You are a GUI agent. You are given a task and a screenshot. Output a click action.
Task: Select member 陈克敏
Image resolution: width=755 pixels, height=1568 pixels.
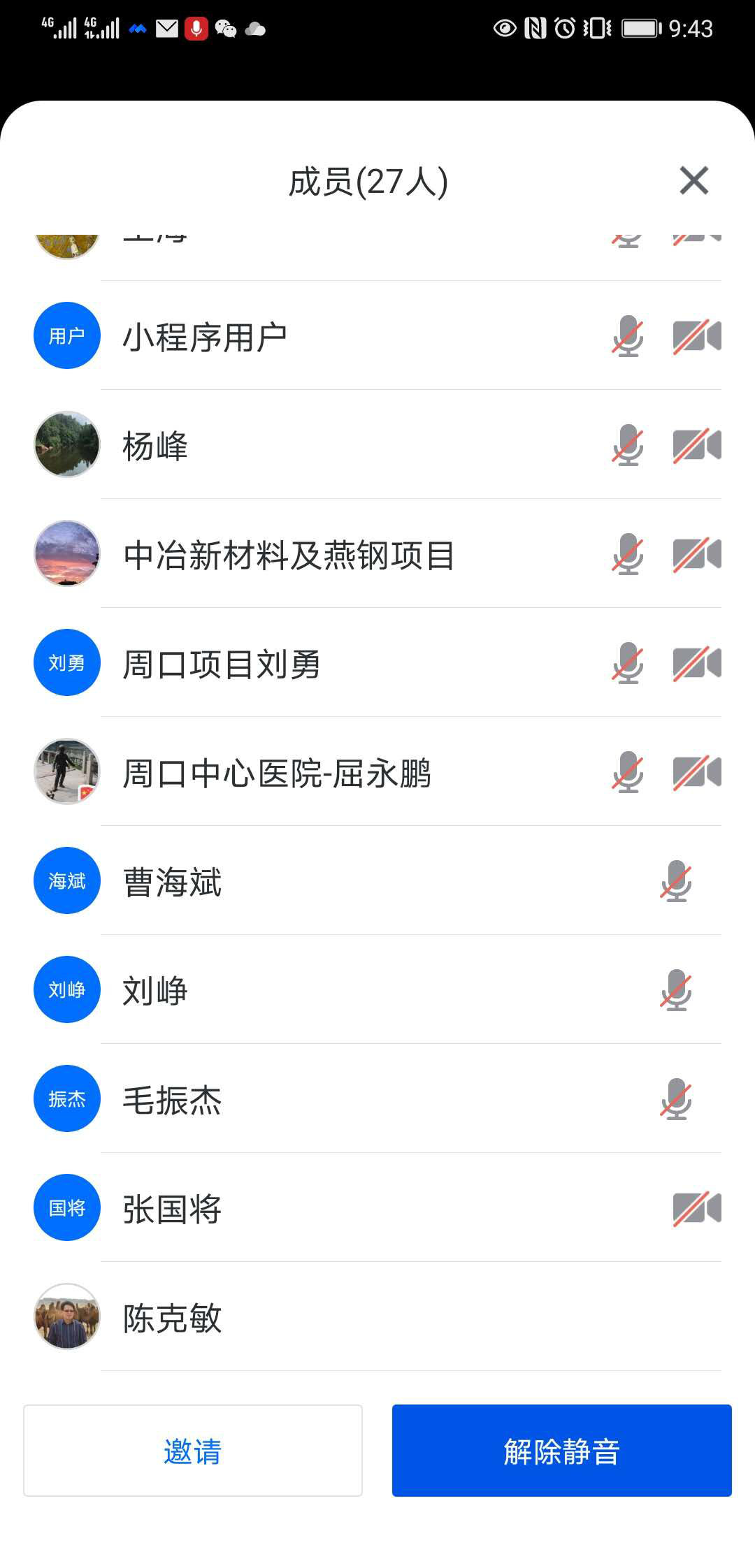172,1318
